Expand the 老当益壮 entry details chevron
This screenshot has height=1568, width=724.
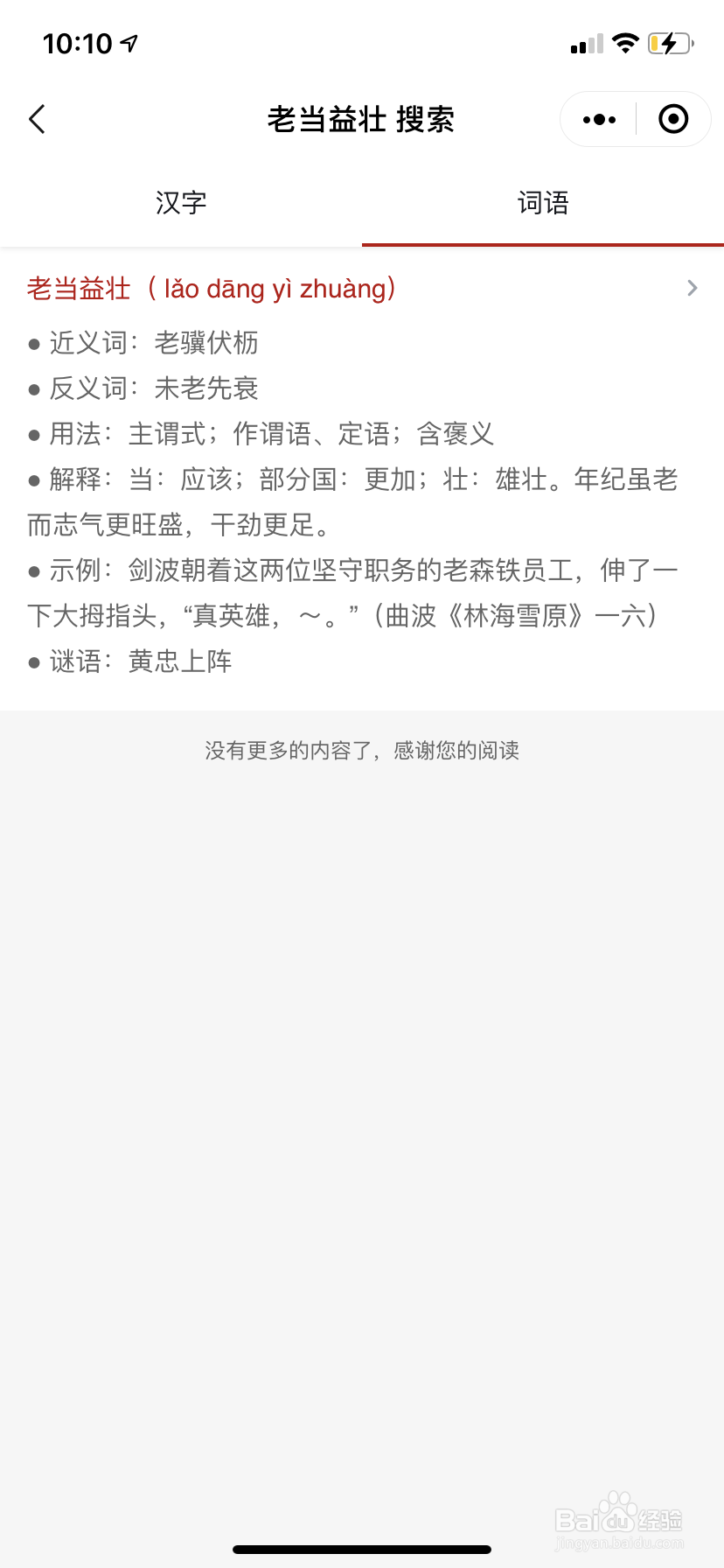(x=692, y=288)
